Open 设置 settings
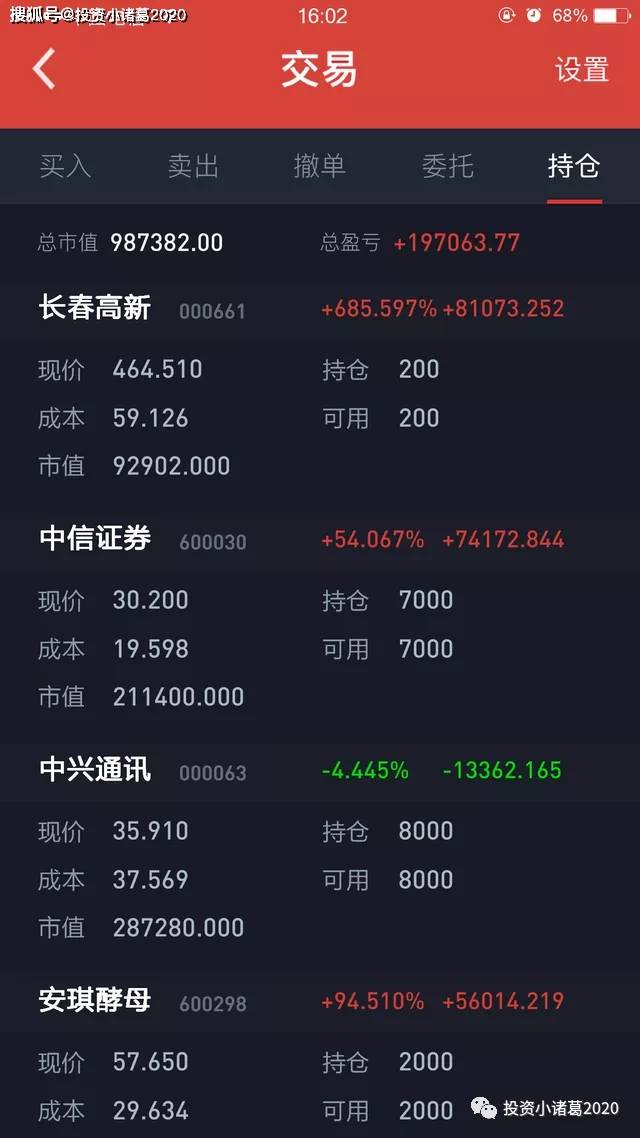Viewport: 640px width, 1138px height. coord(581,70)
